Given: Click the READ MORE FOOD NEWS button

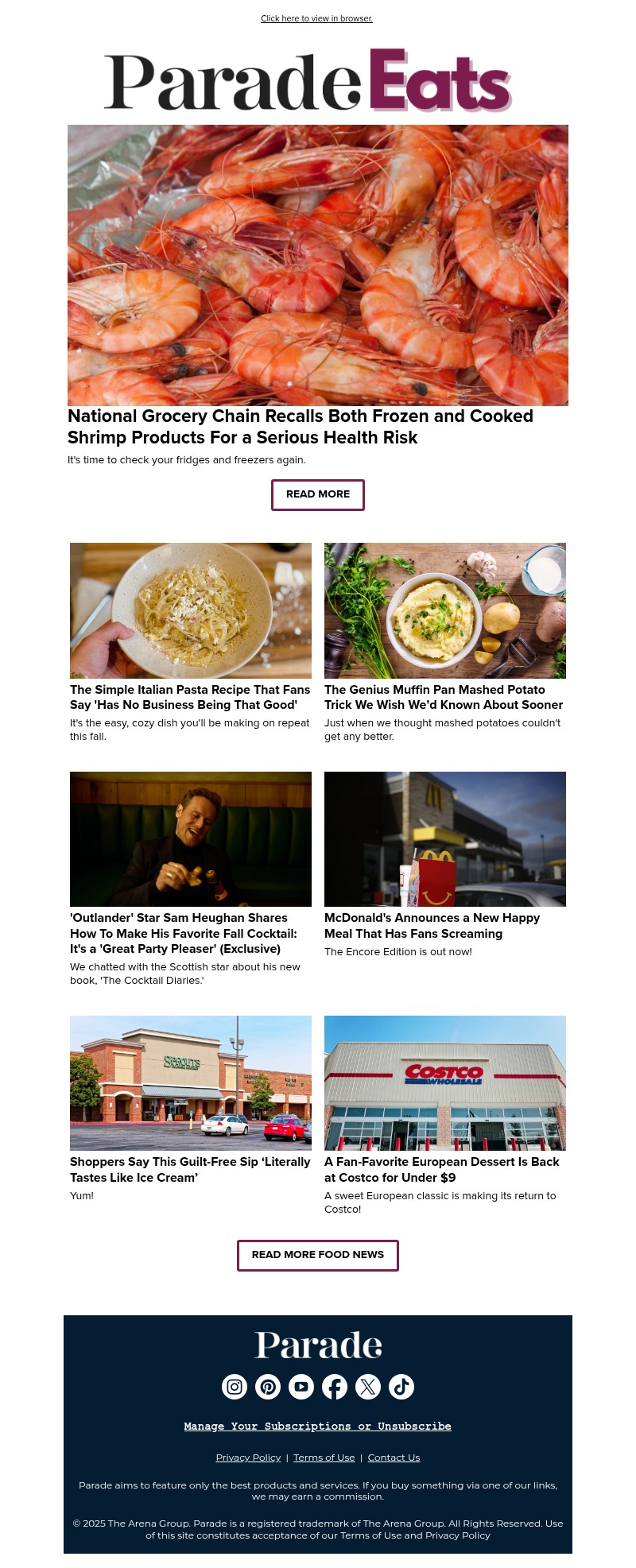Looking at the screenshot, I should coord(317,1255).
